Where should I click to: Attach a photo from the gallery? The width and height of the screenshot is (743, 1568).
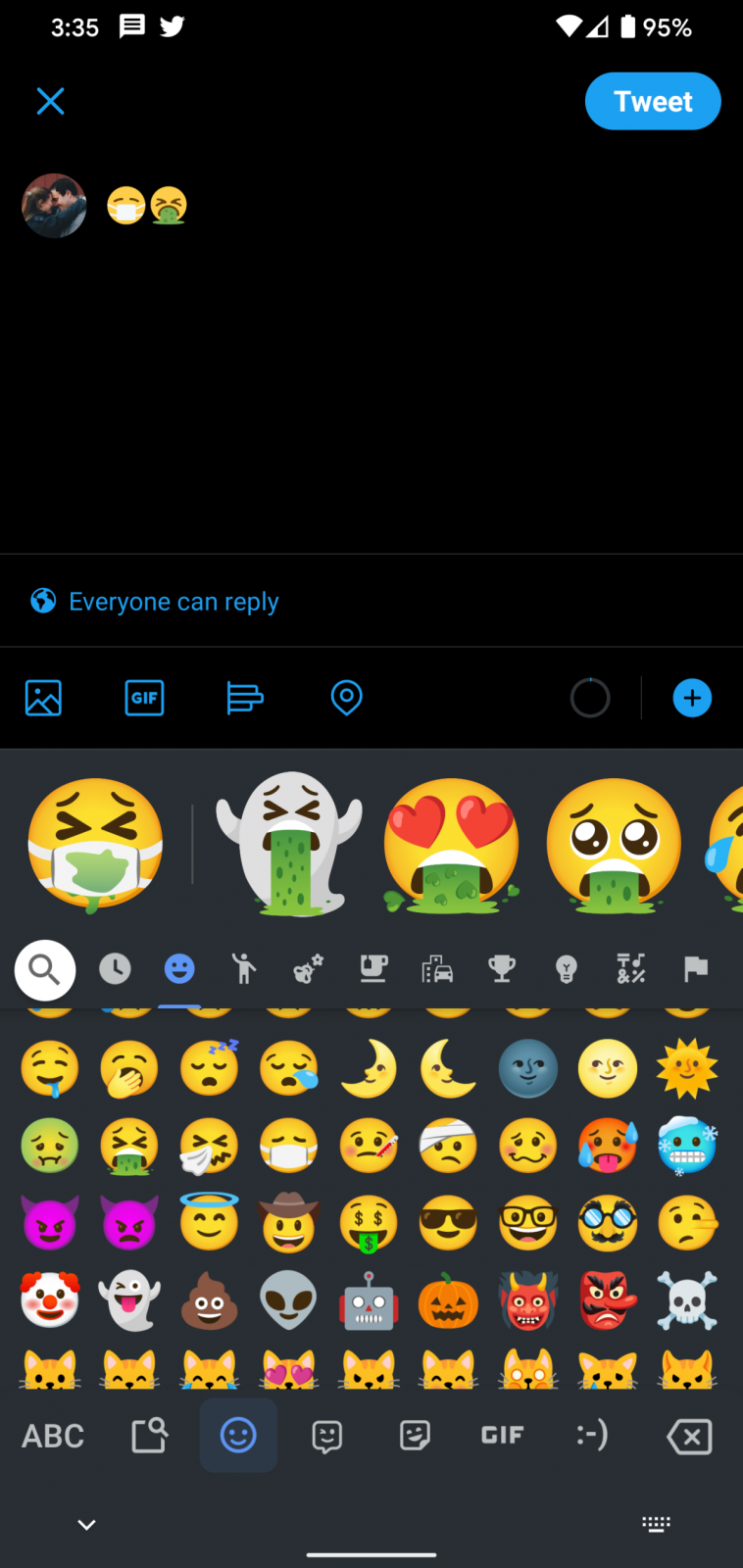43,698
